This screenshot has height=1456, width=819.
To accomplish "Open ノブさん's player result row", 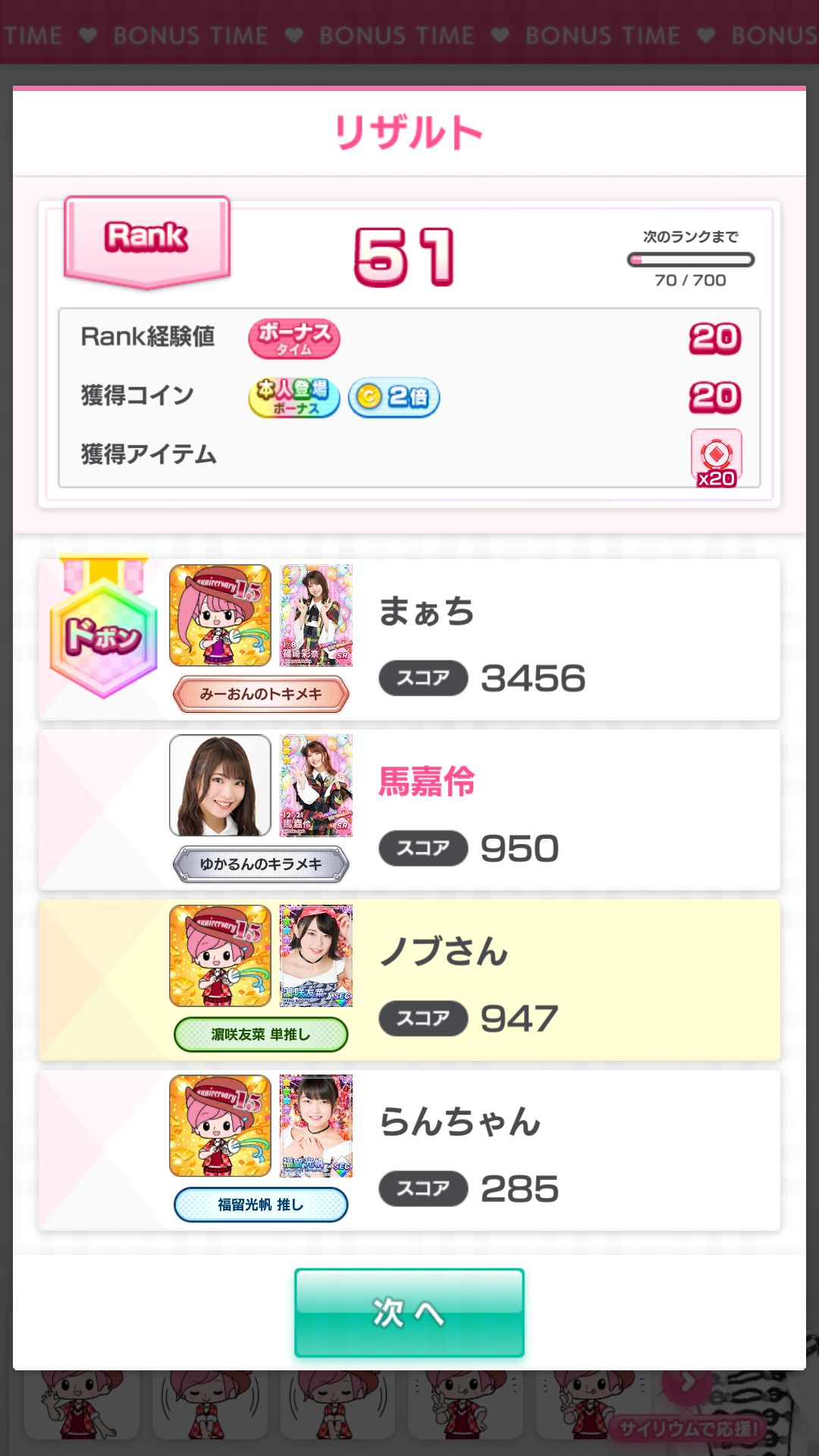I will tap(409, 980).
